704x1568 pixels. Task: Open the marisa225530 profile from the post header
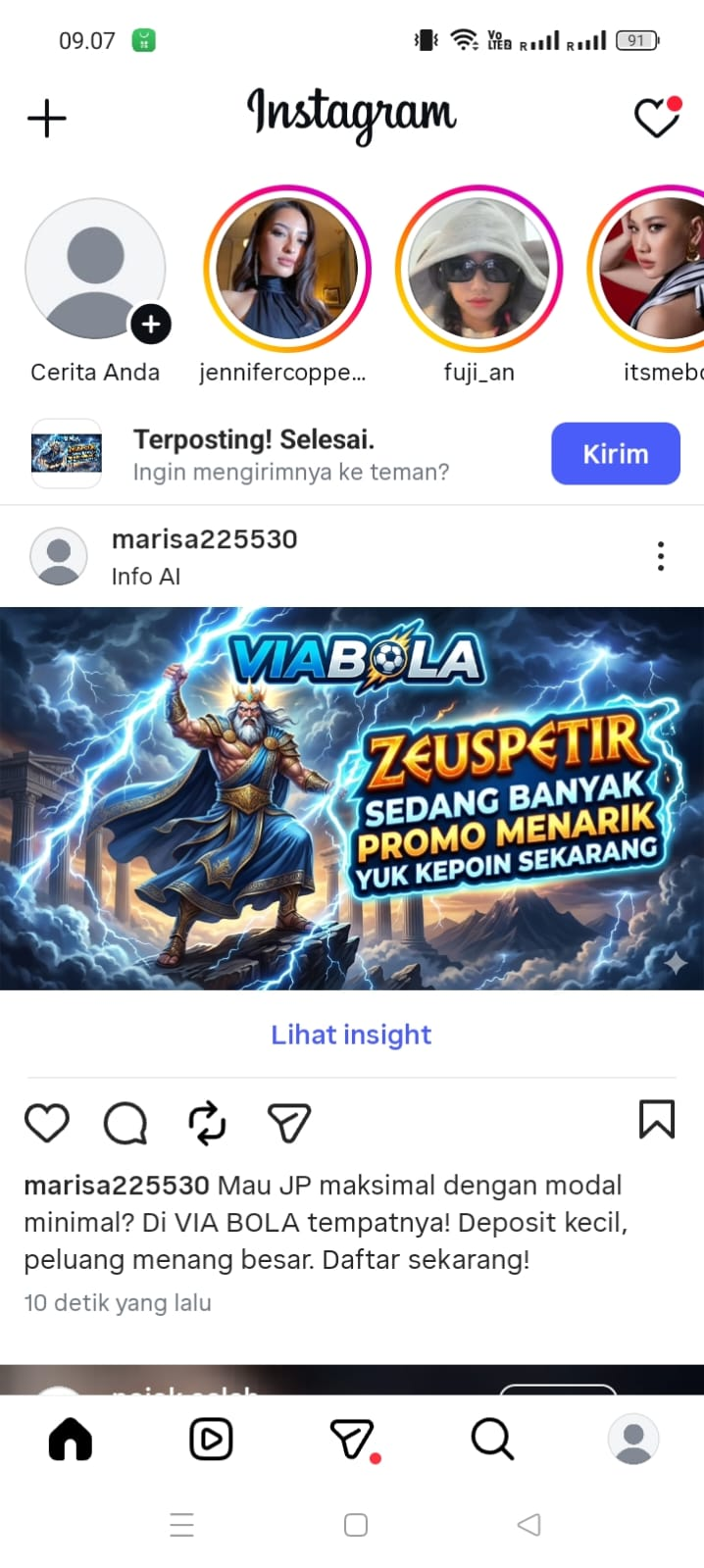[204, 539]
